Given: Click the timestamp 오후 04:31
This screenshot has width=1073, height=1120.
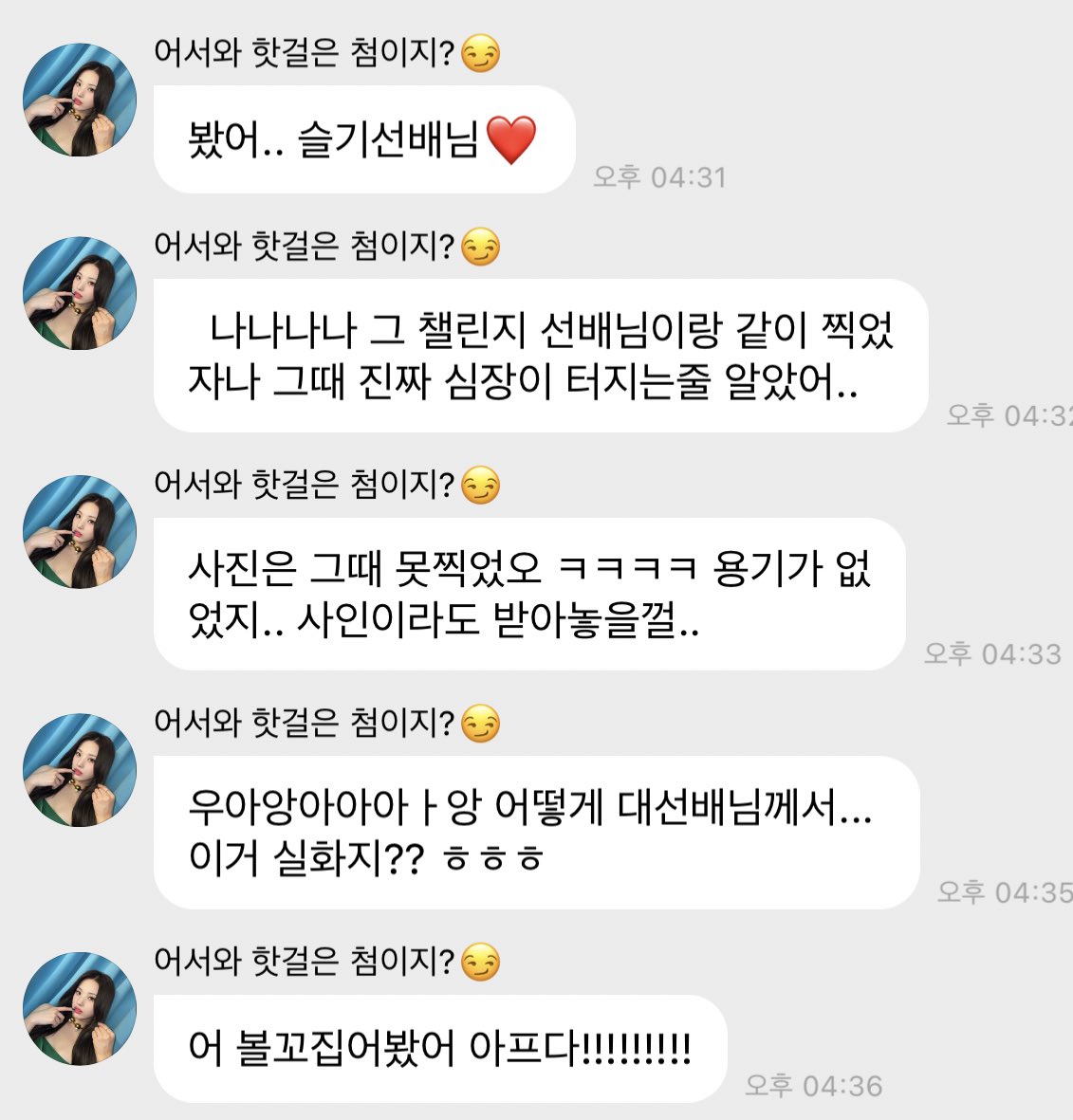Looking at the screenshot, I should (x=659, y=174).
